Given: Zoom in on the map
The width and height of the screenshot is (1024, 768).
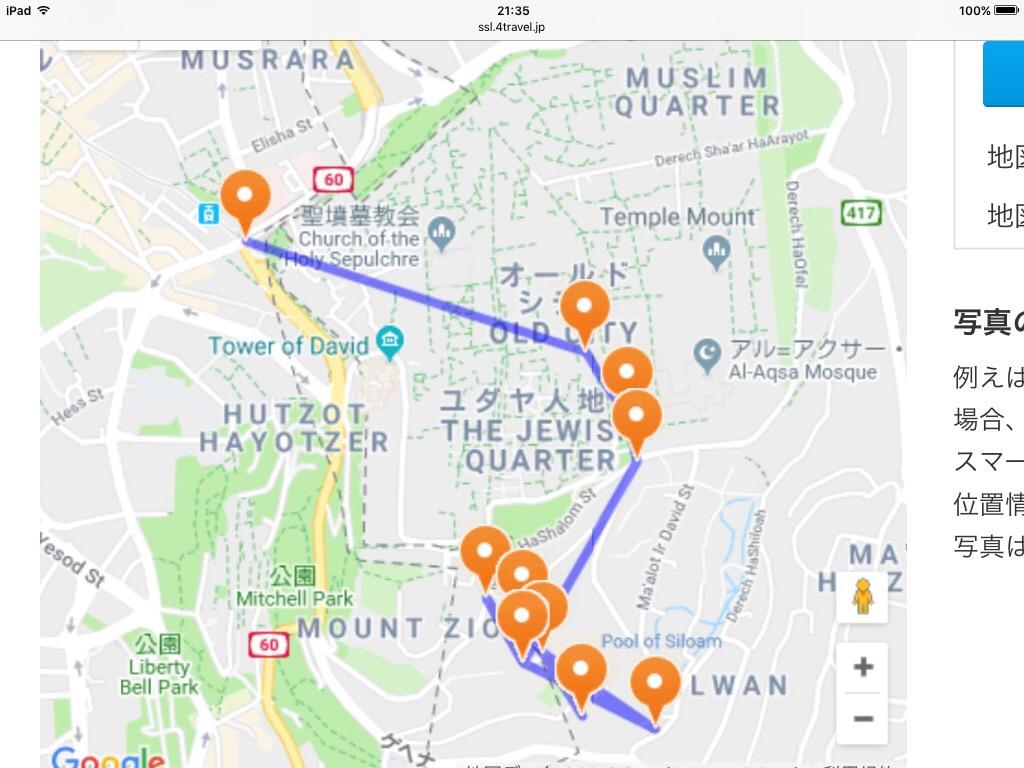Looking at the screenshot, I should click(x=862, y=667).
